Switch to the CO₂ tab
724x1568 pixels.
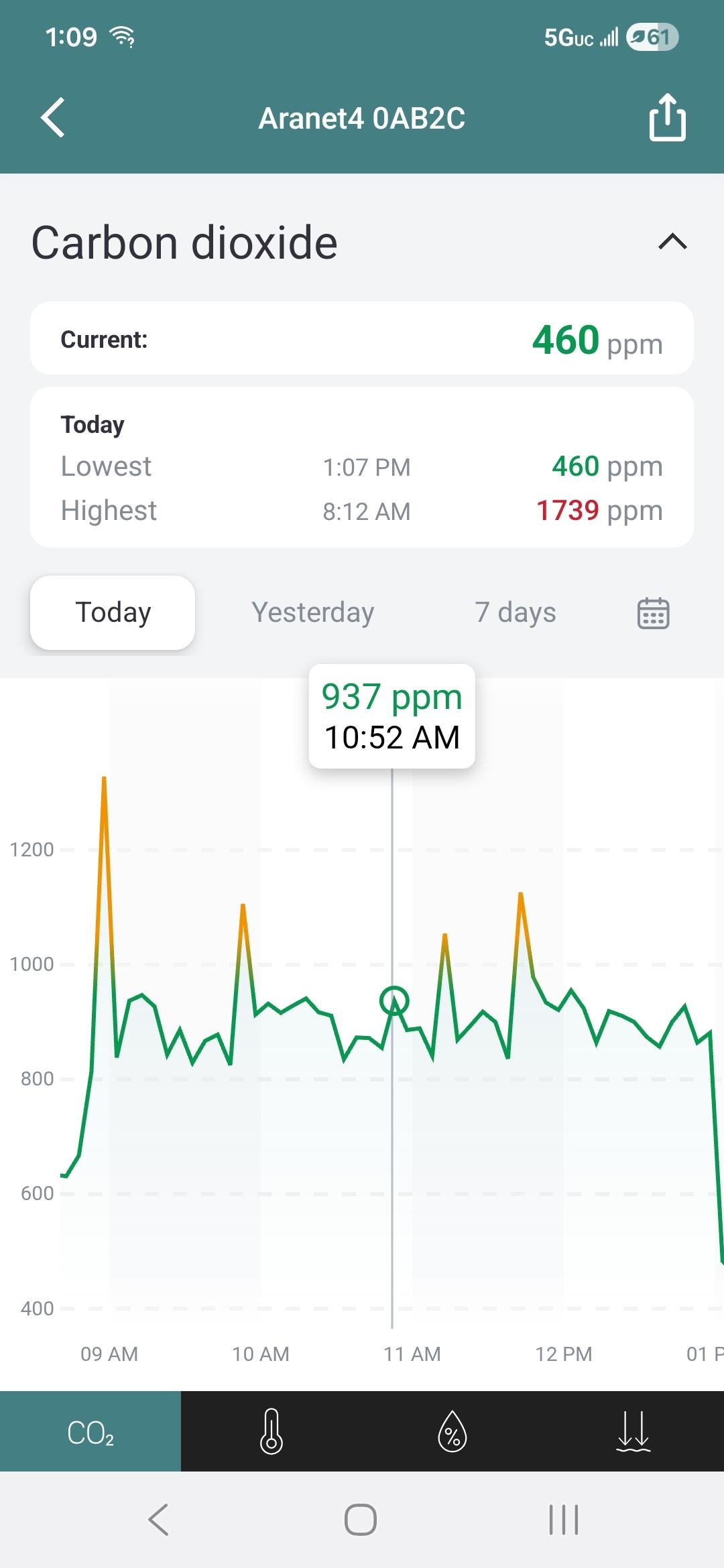point(90,1433)
